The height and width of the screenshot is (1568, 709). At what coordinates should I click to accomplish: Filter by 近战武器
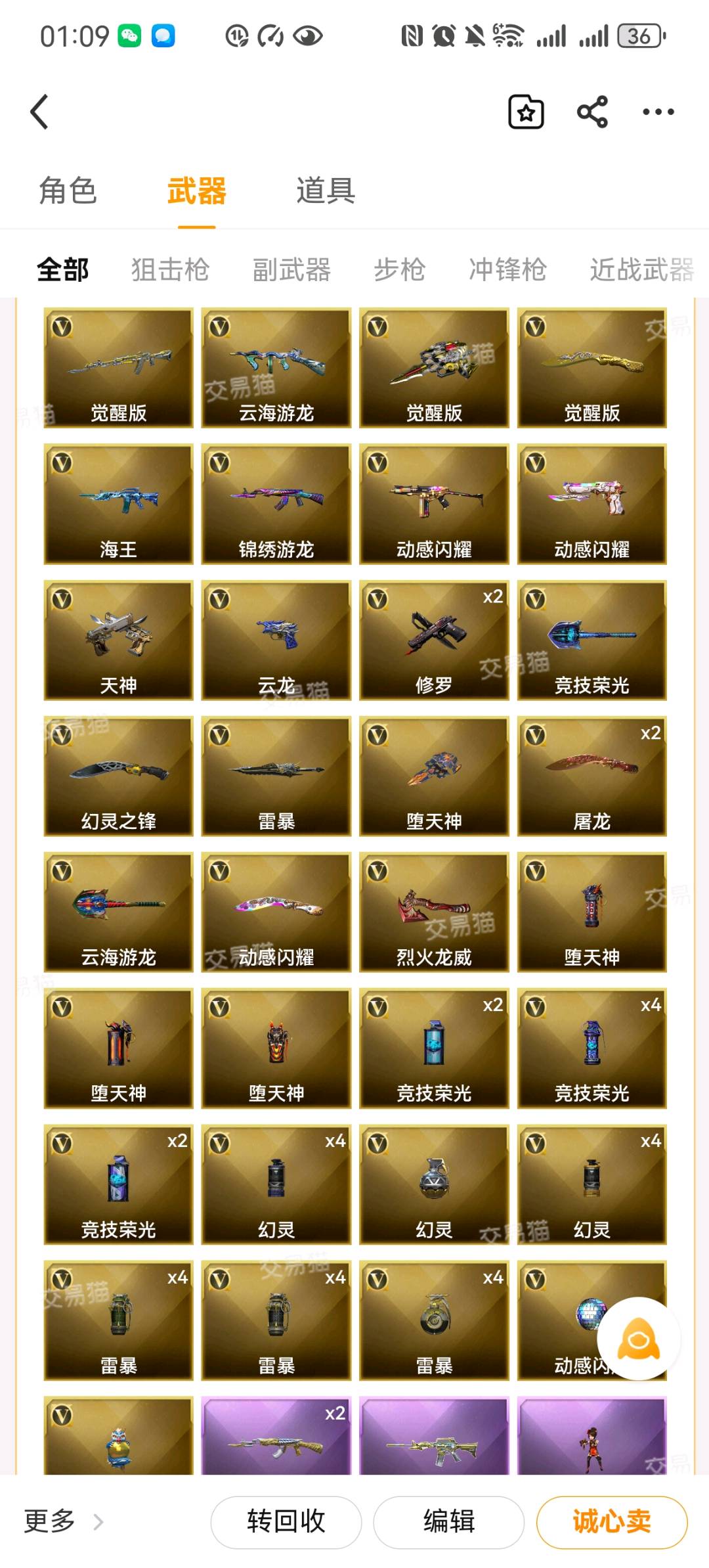coord(641,270)
